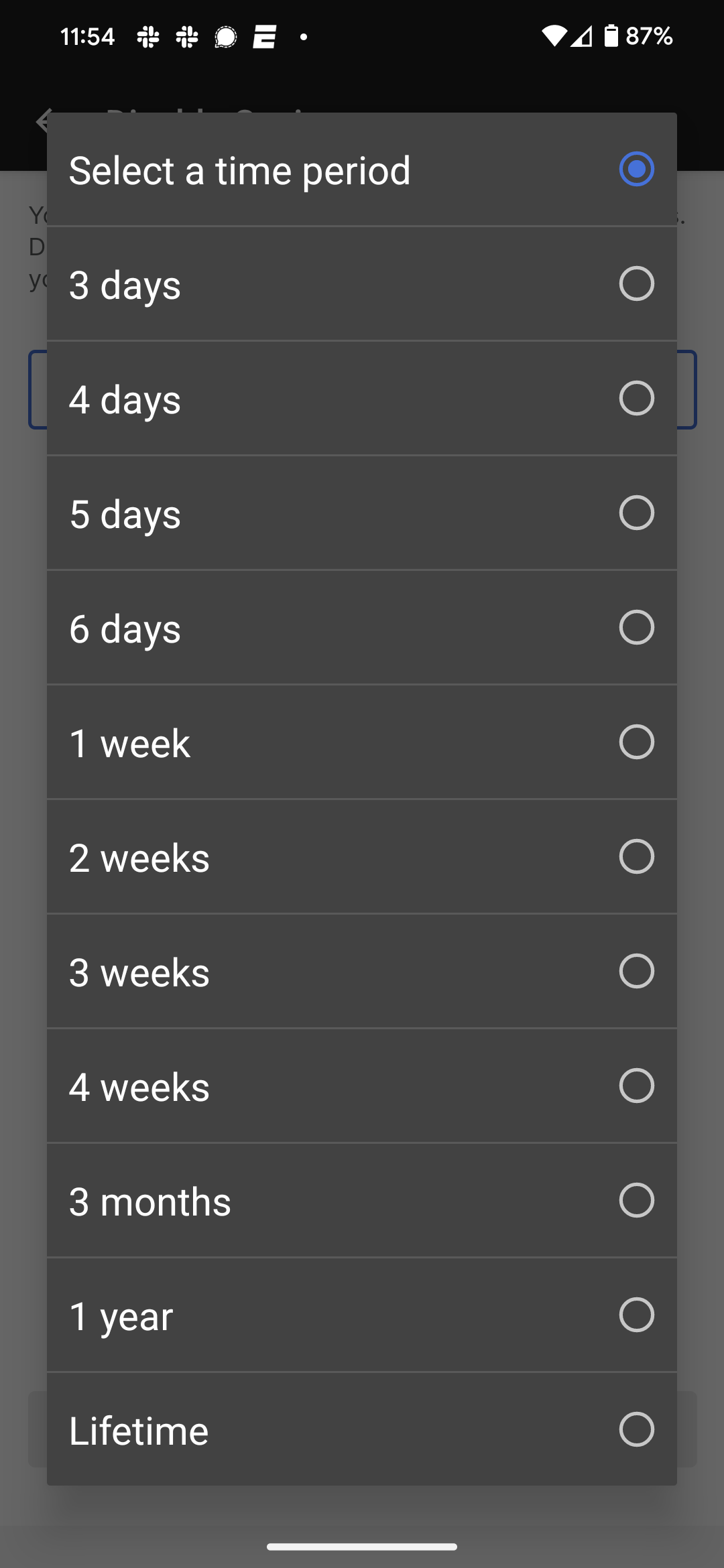The image size is (724, 1568).
Task: Keep the 'Select a time period' default option
Action: pyautogui.click(x=362, y=170)
